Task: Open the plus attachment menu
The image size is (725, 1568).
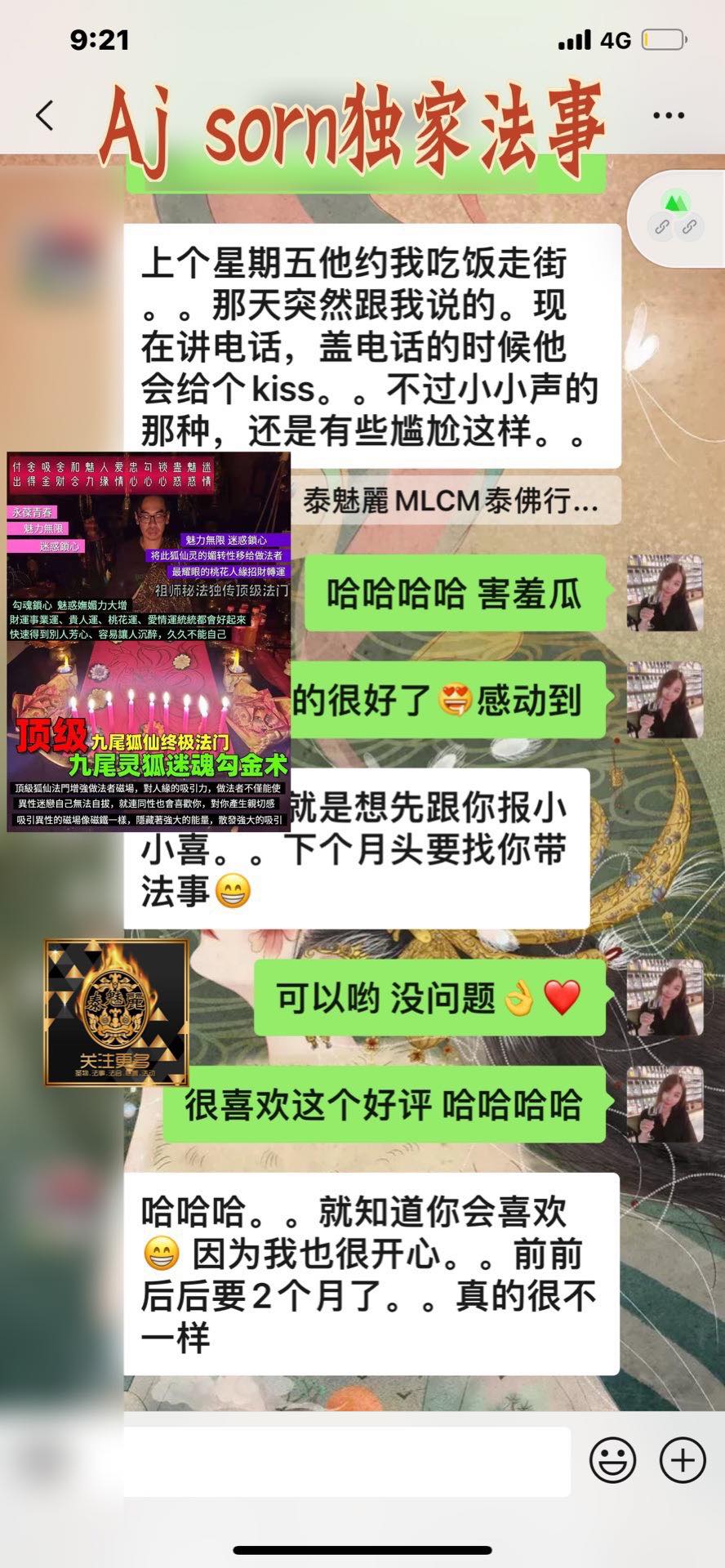Action: click(x=683, y=1459)
